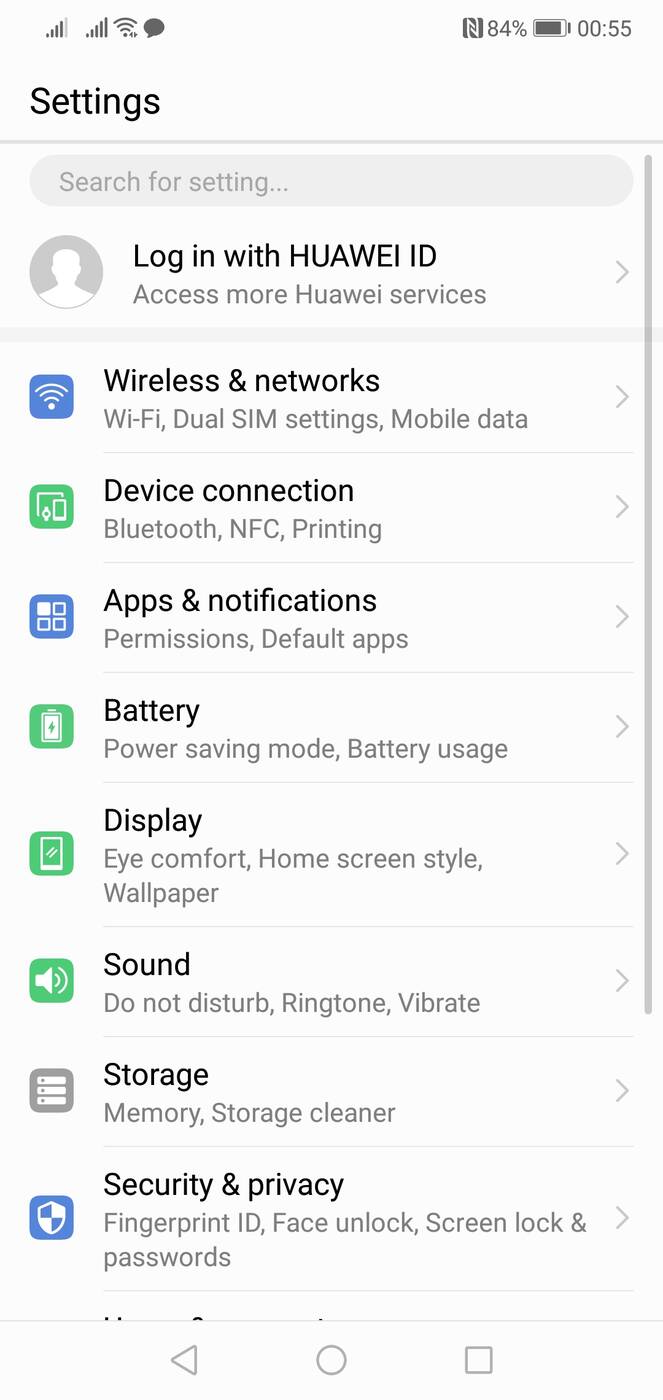View Battery settings
Screen dimensions: 663x1400
point(330,728)
